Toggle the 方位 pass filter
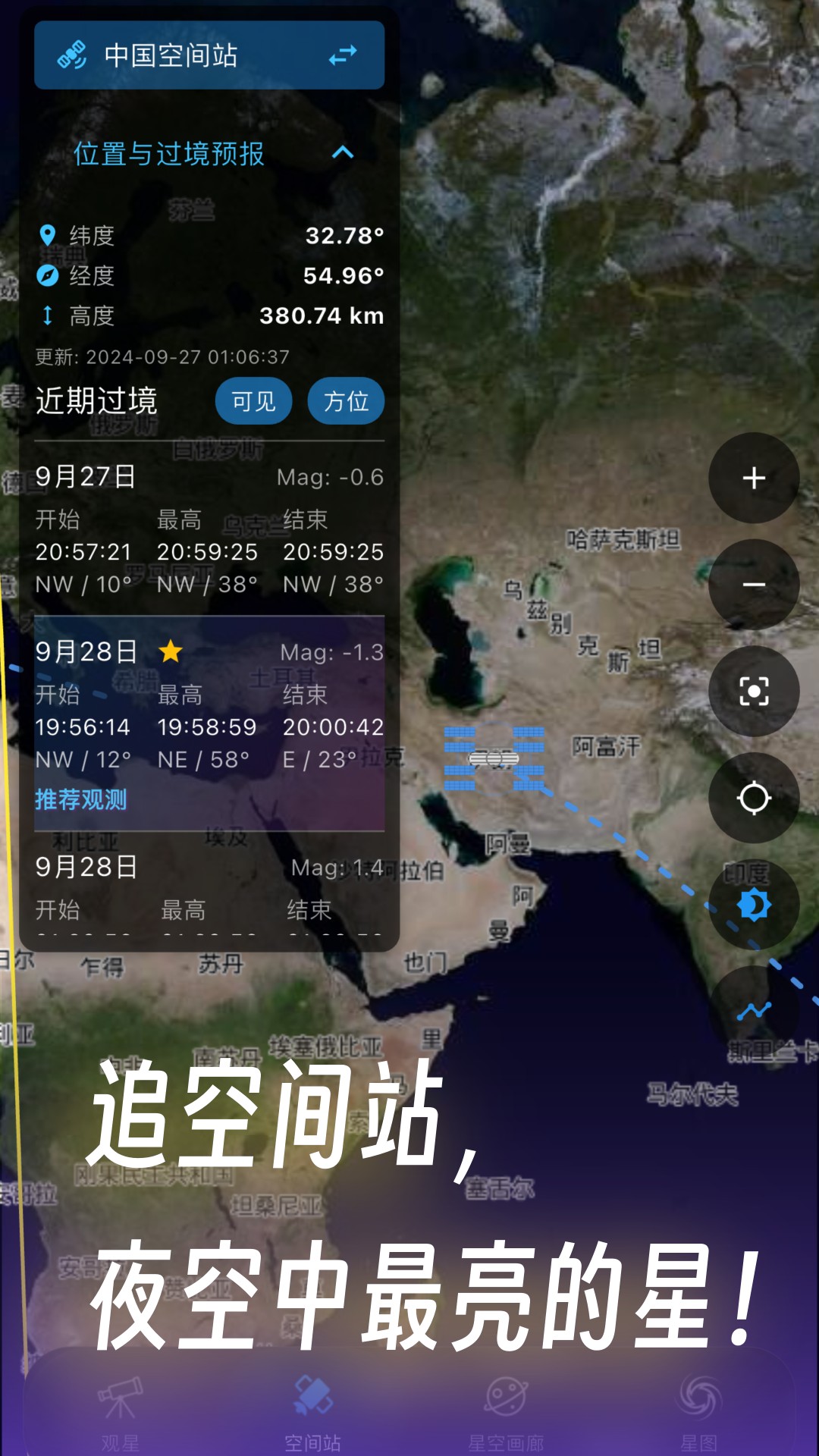819x1456 pixels. click(x=345, y=400)
